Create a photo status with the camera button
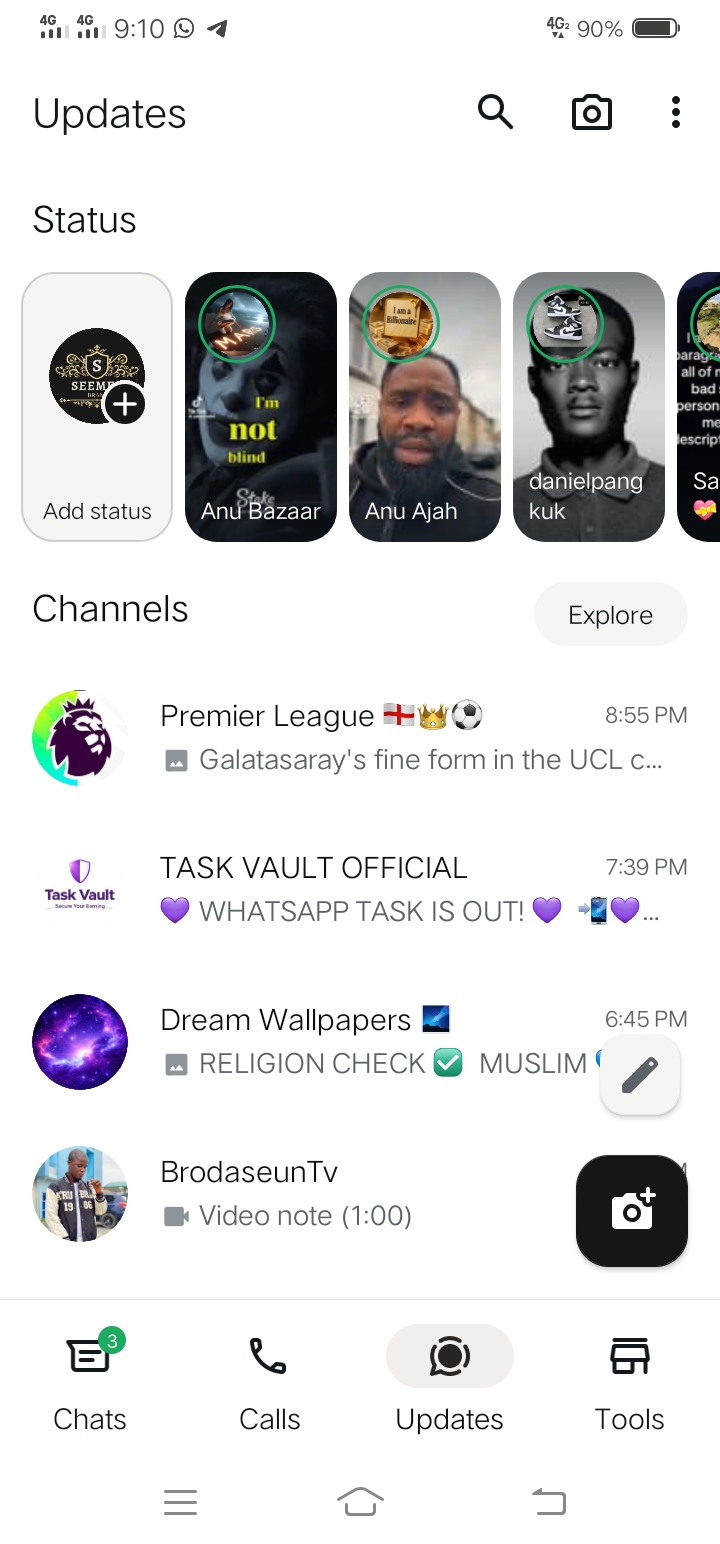The image size is (720, 1544). [632, 1210]
